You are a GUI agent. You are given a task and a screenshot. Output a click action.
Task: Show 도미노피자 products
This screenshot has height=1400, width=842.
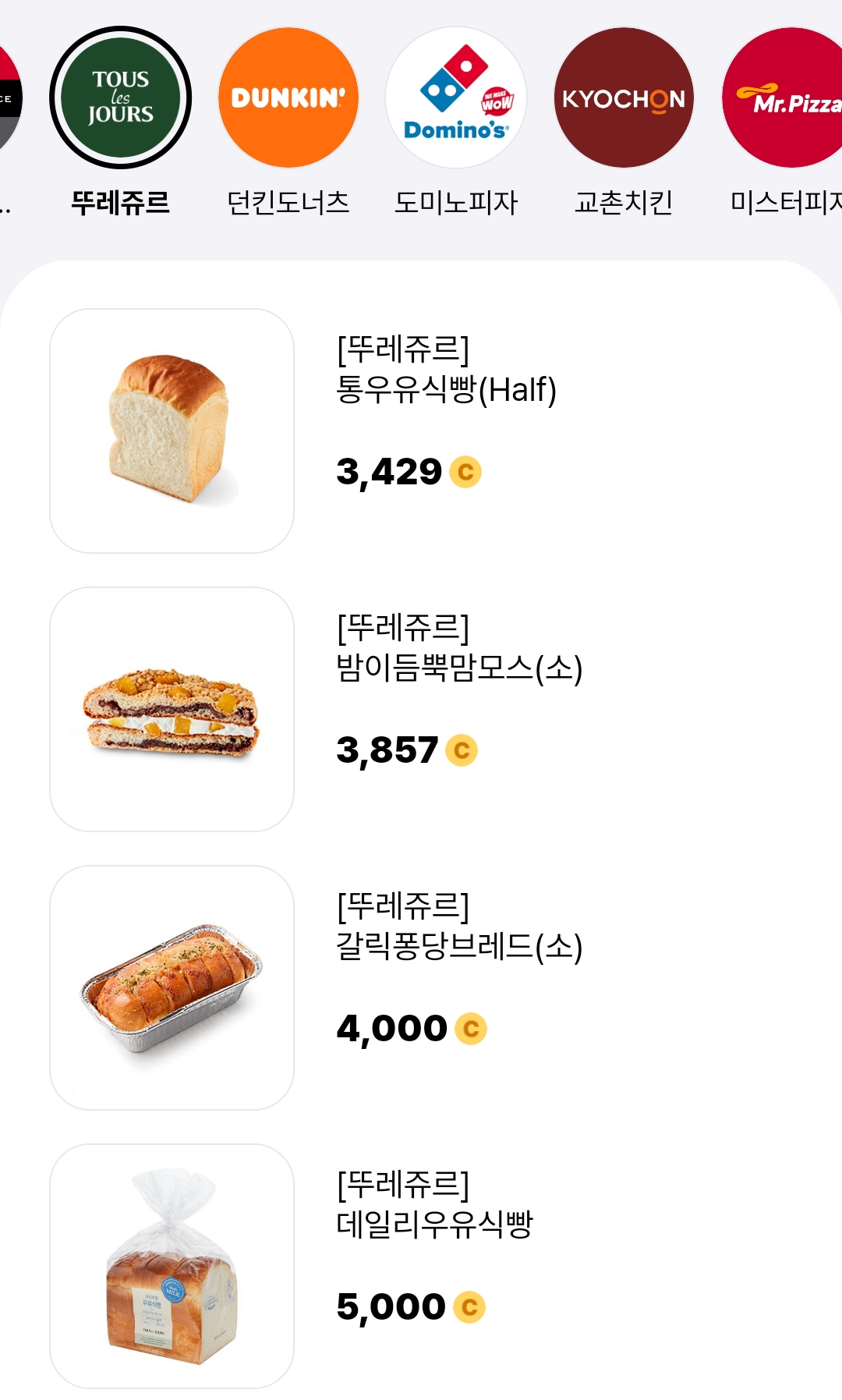tap(456, 97)
